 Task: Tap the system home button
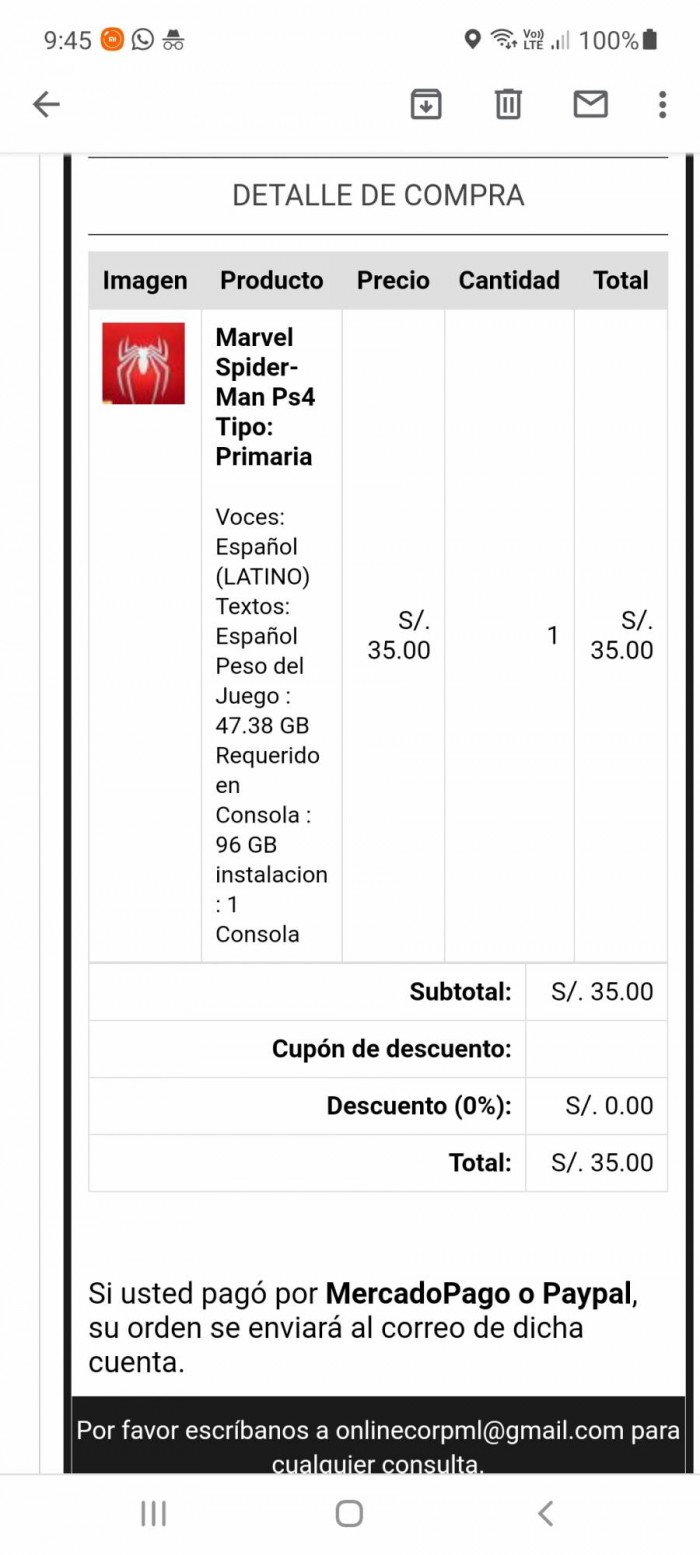click(349, 1513)
